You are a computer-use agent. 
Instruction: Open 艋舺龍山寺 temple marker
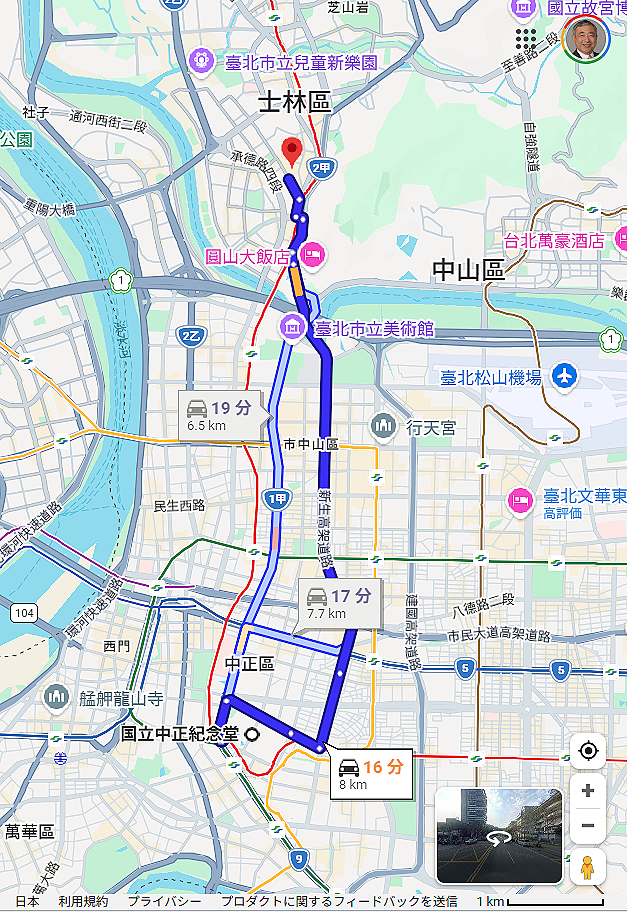(x=57, y=698)
